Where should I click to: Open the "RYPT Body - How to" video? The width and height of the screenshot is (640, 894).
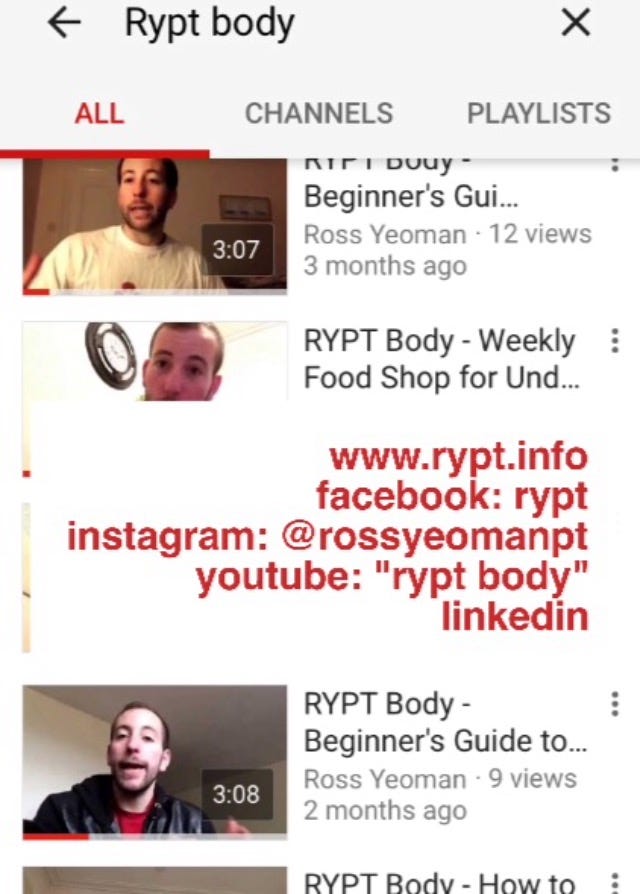[x=440, y=882]
